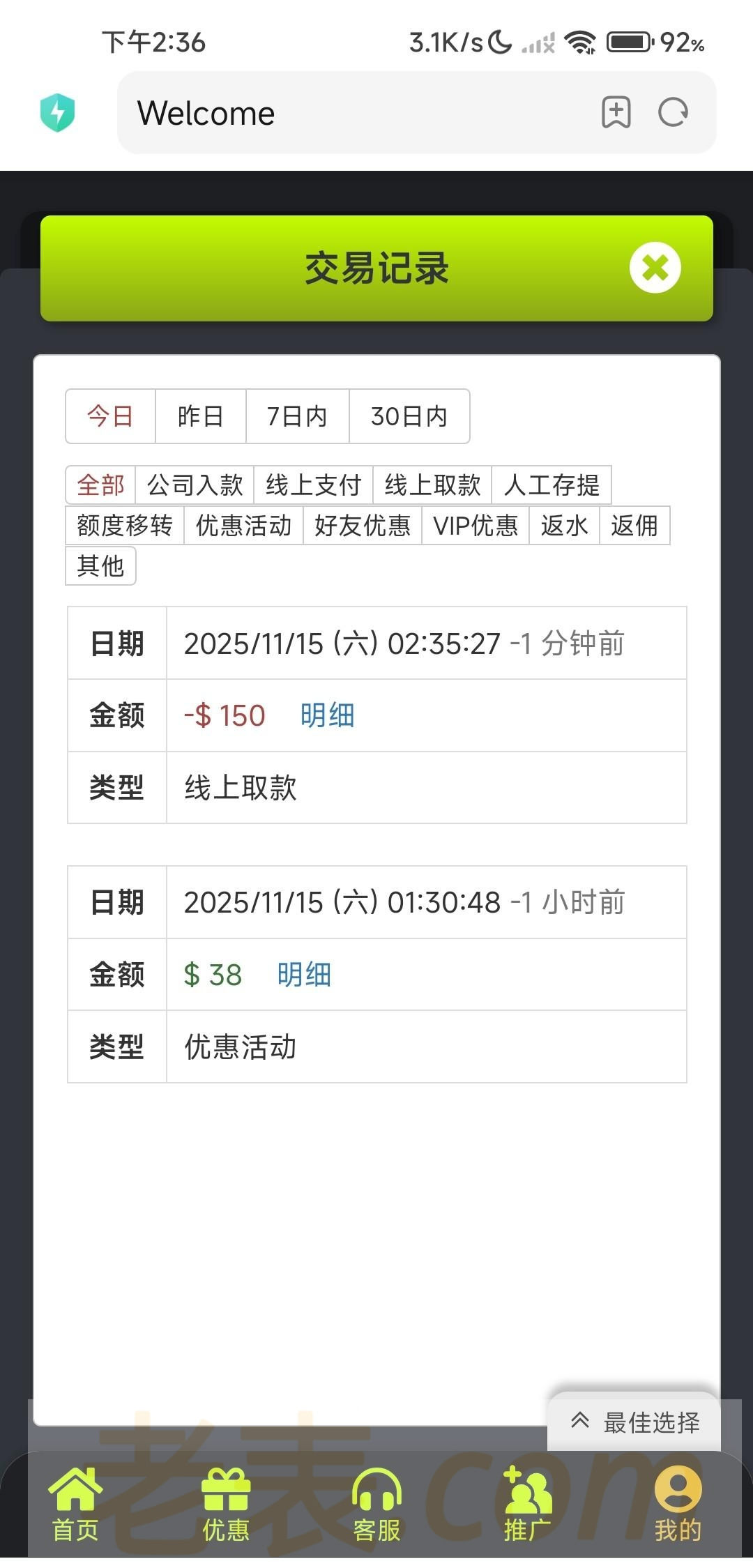This screenshot has height=1568, width=753.
Task: View 明细 of the $38 promotion
Action: coord(304,975)
